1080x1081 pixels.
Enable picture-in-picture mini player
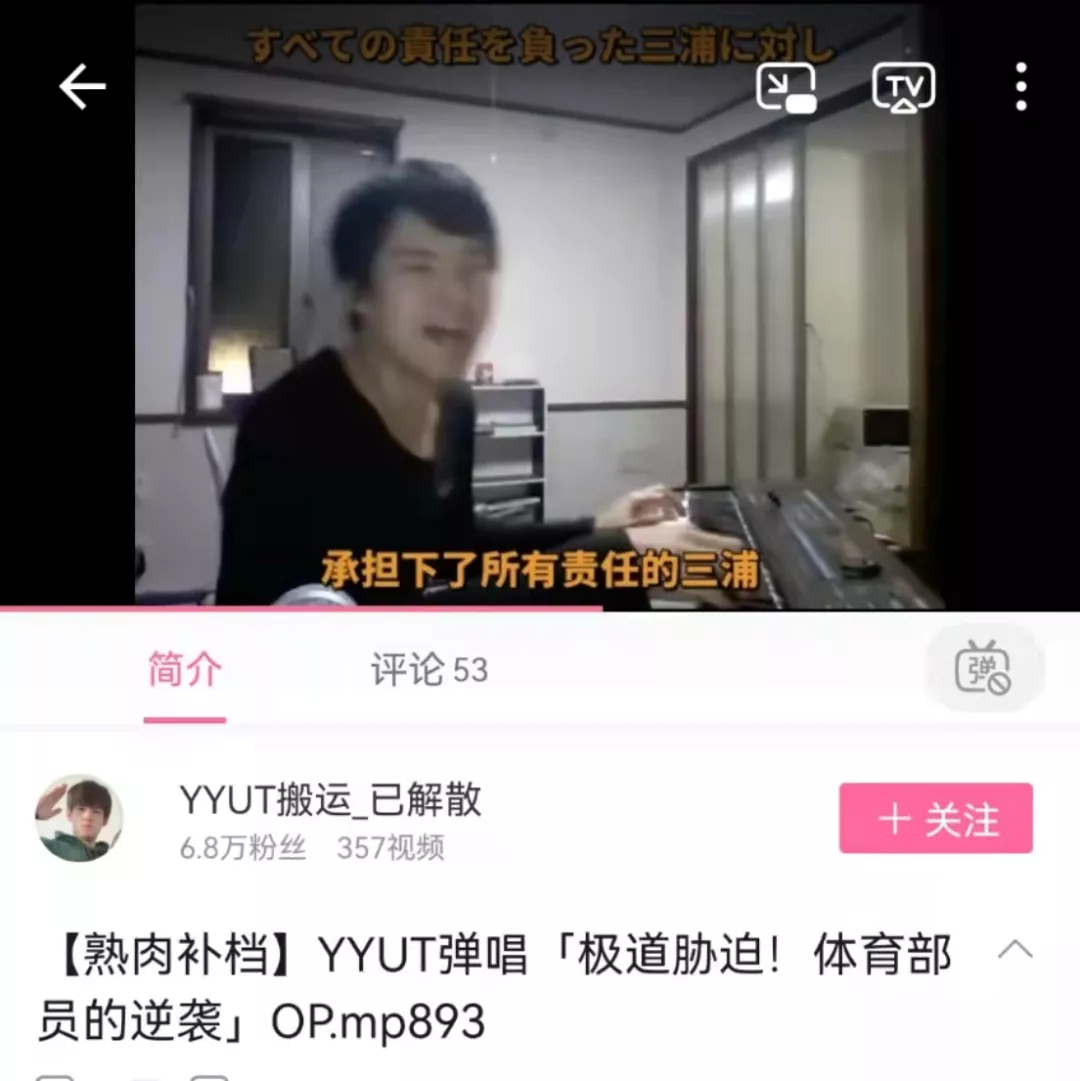click(x=786, y=88)
